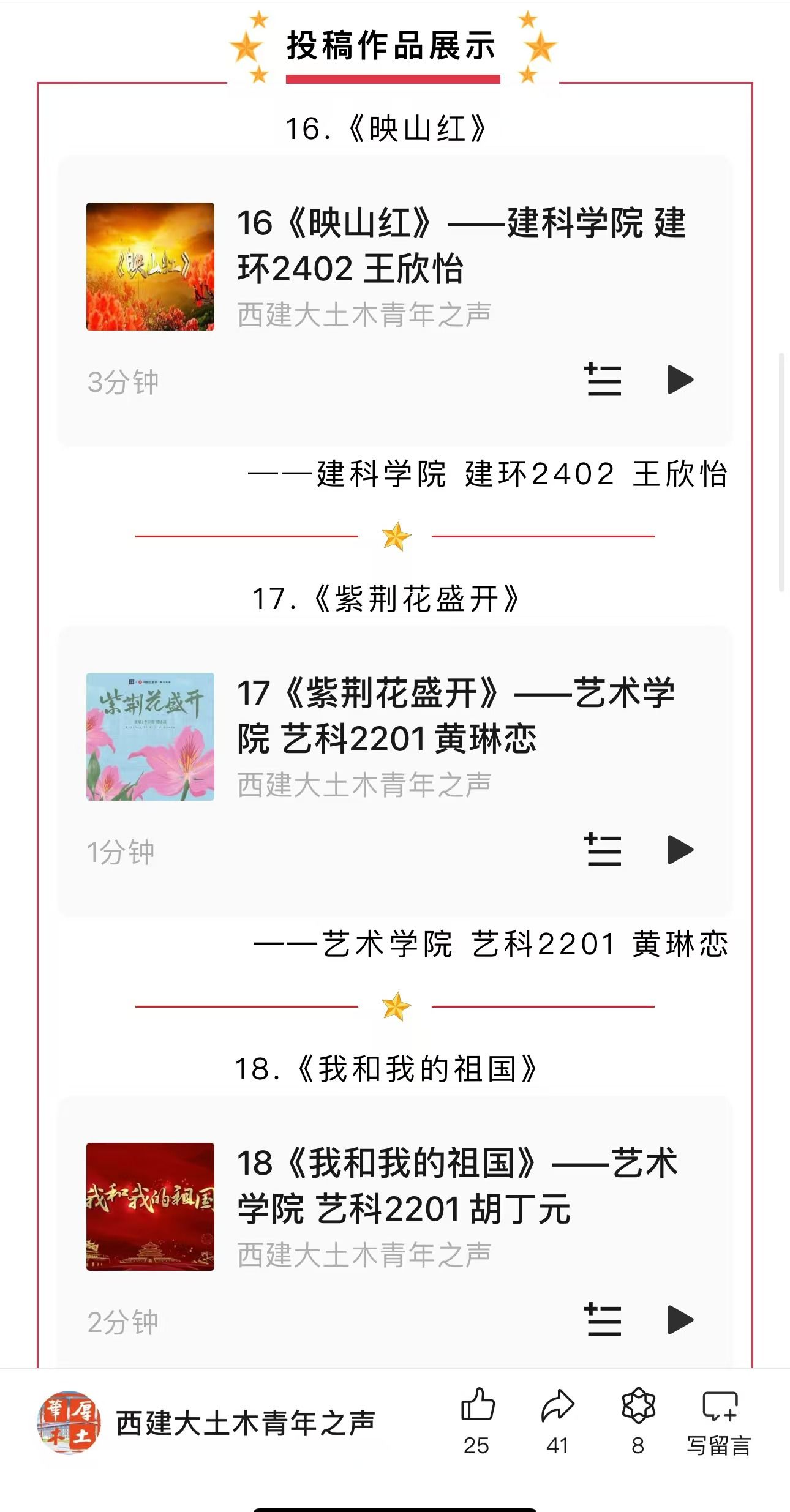Open the 18《我和我的祖国》audio card
Image resolution: width=790 pixels, height=1512 pixels.
[x=394, y=1232]
